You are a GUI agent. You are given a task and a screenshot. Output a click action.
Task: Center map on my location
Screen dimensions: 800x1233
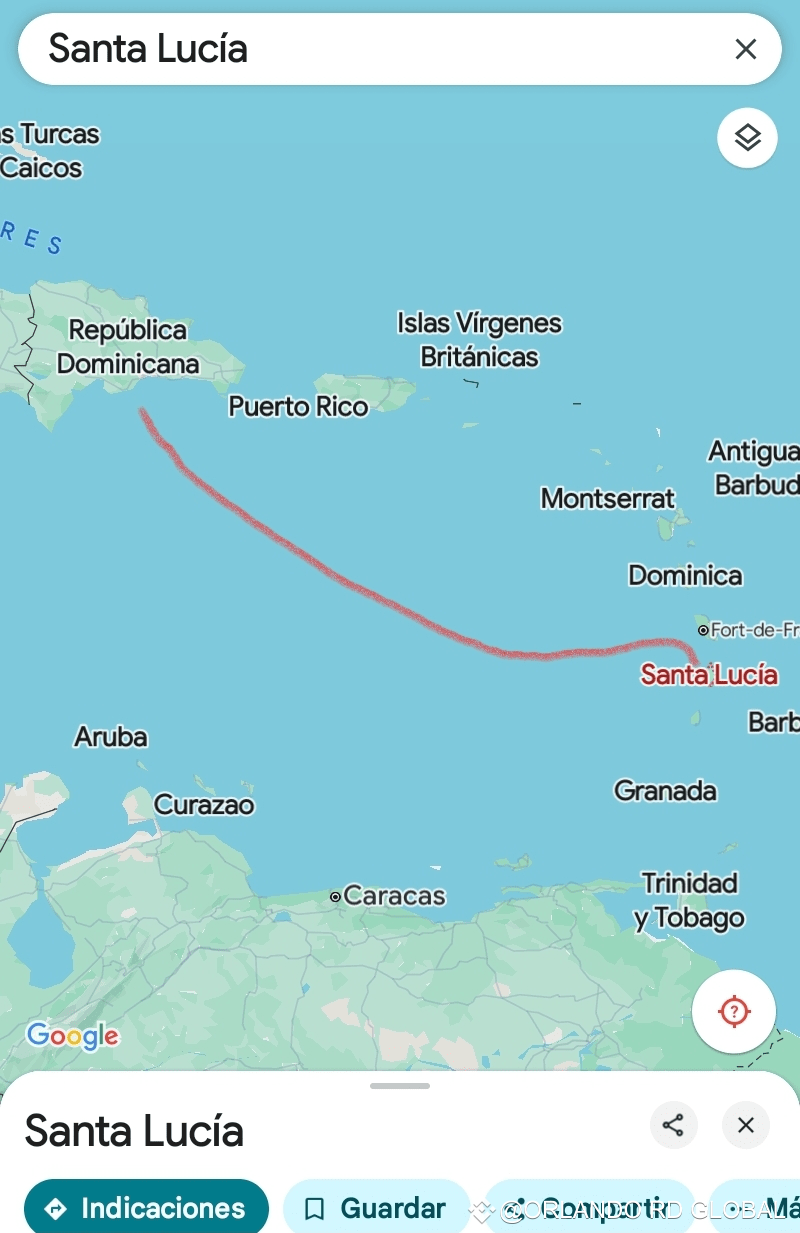pos(733,1011)
